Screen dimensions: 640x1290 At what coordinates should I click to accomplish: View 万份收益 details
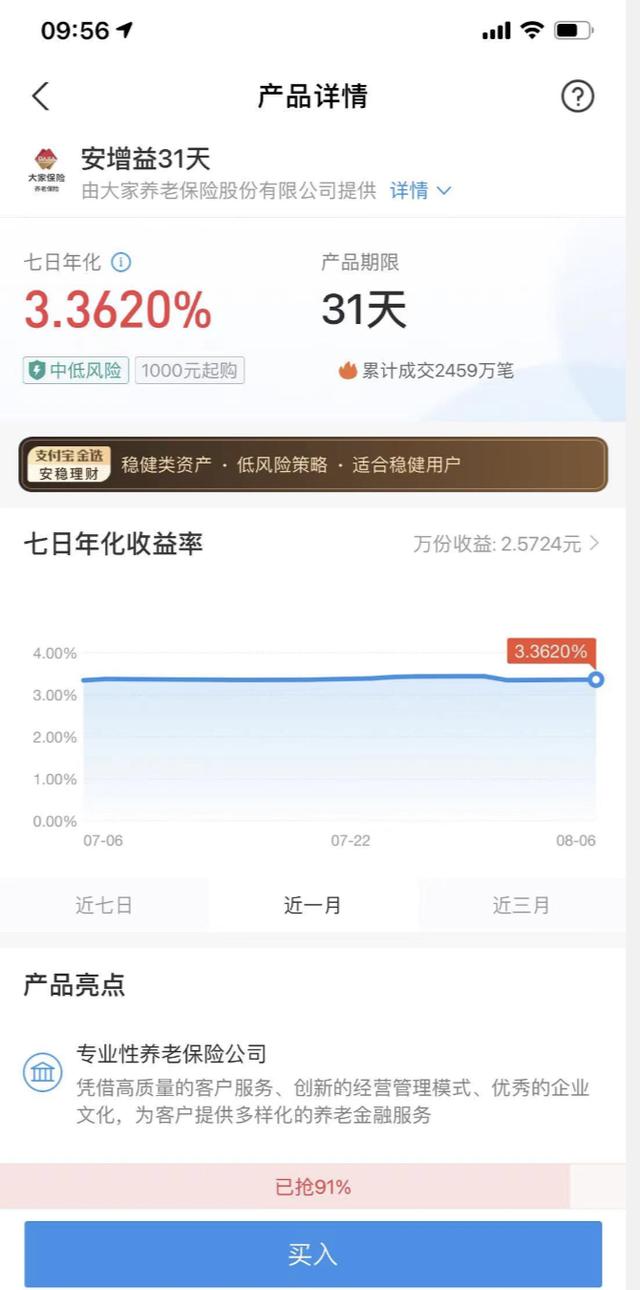pos(507,544)
